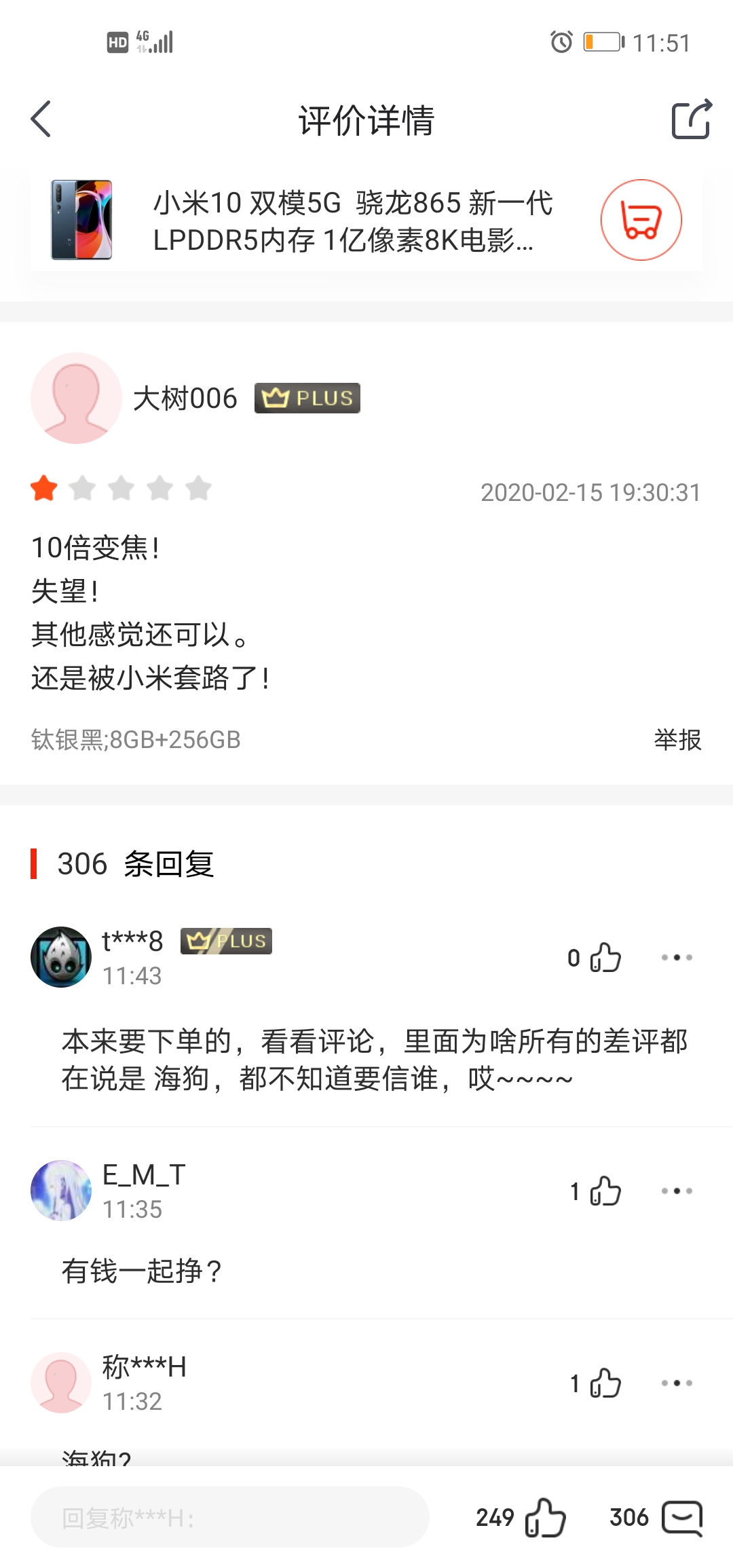This screenshot has height=1568, width=733.
Task: Open E_M_T's avatar
Action: click(61, 1191)
